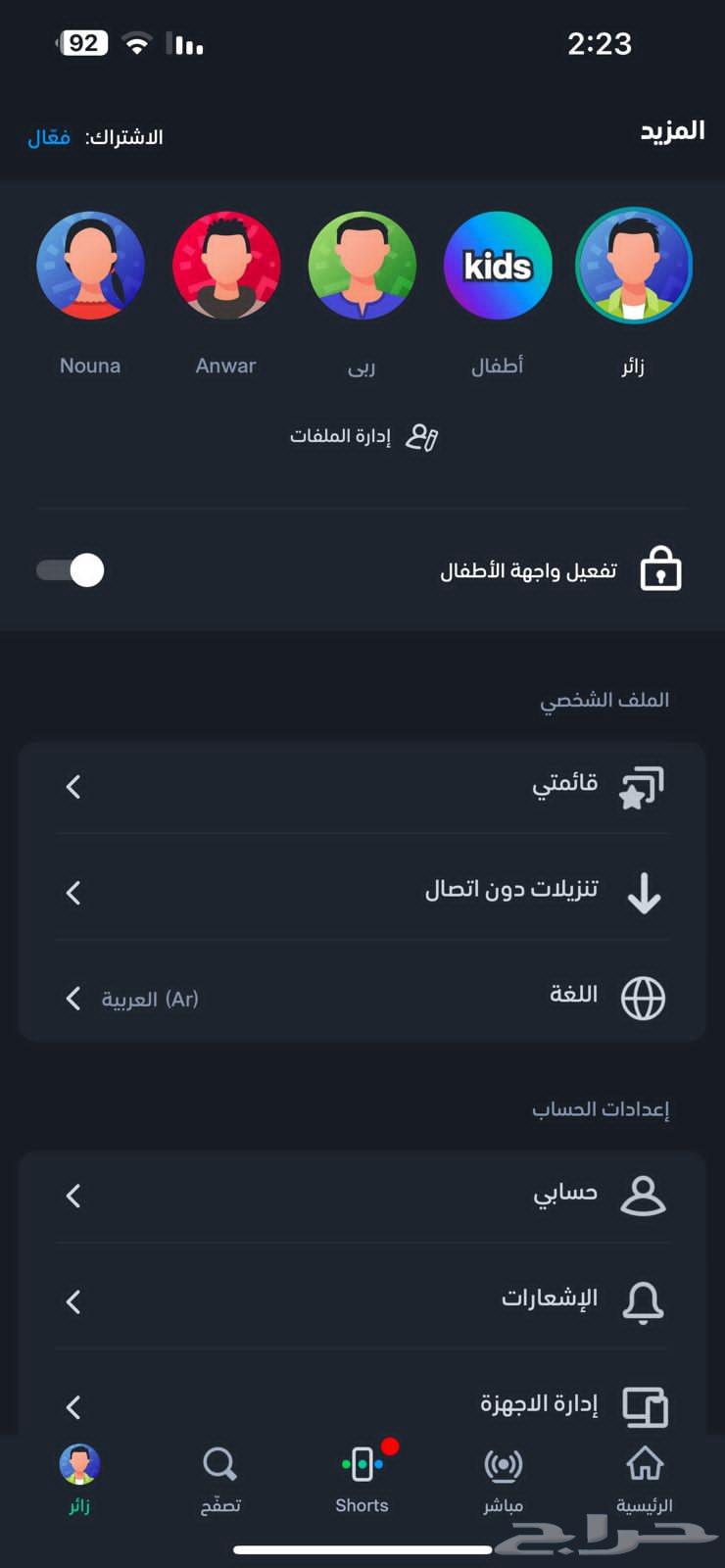725x1568 pixels.
Task: Switch to the Anwar profile
Action: click(226, 266)
